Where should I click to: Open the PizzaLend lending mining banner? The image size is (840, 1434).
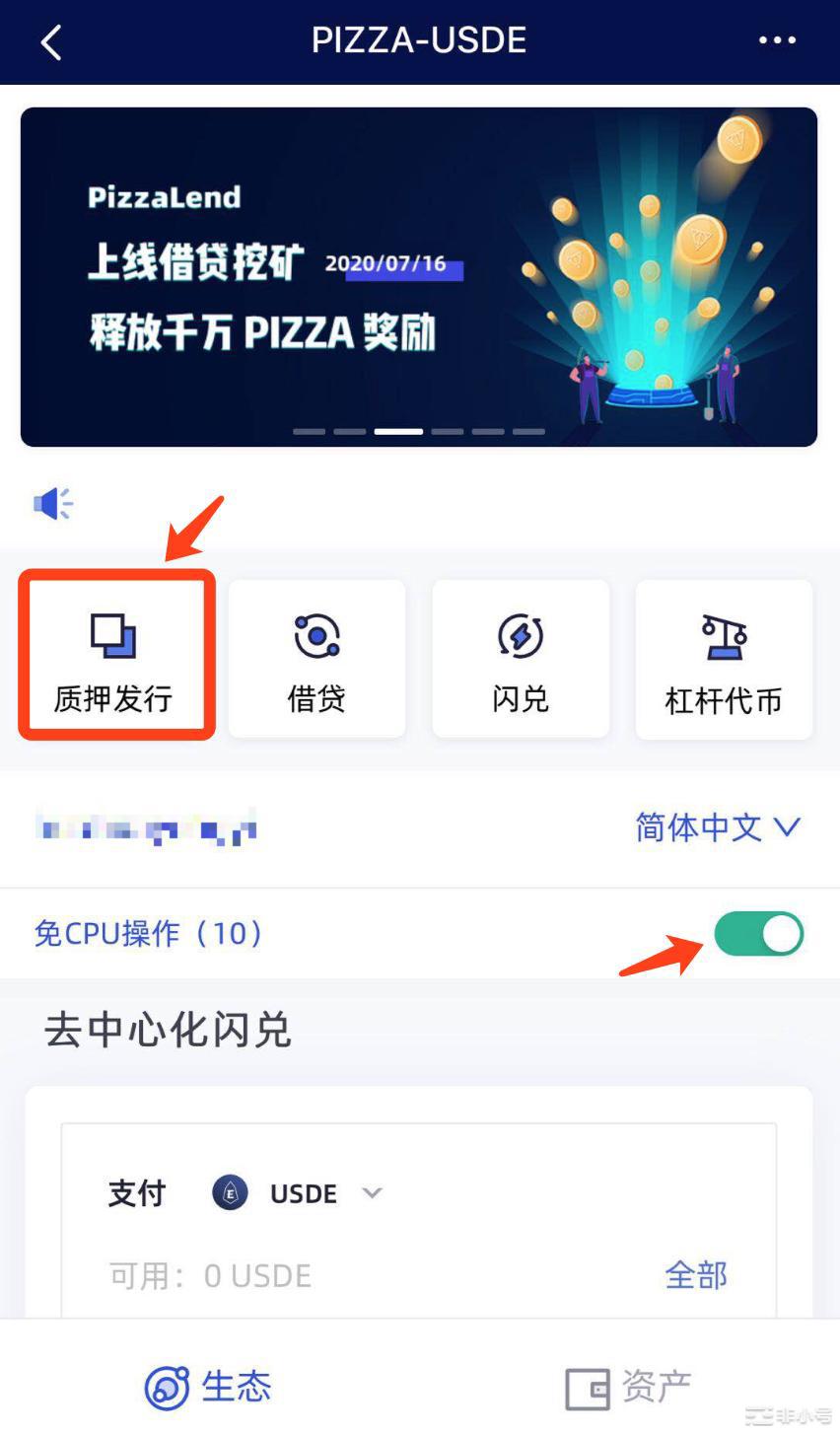[x=419, y=276]
